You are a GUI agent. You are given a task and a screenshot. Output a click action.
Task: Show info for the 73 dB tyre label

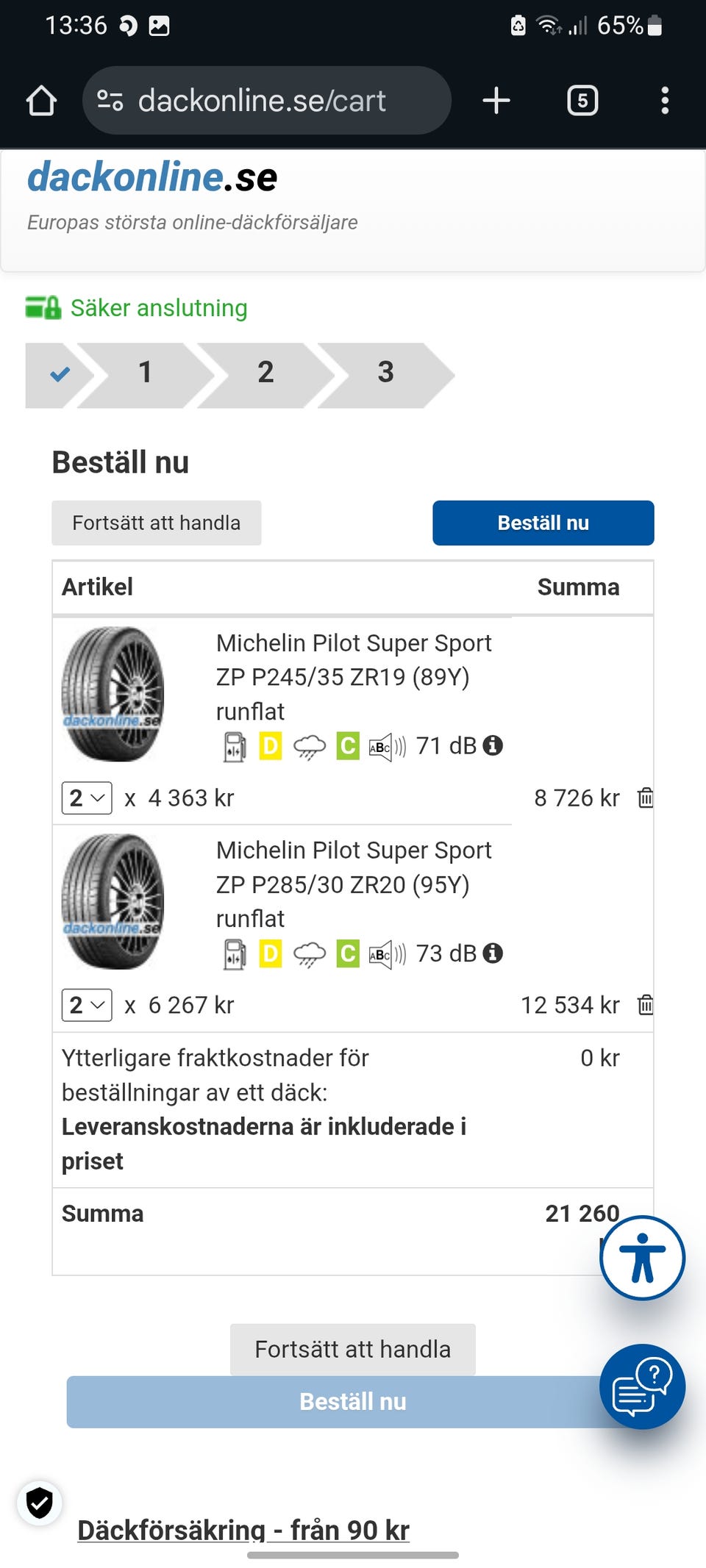[493, 953]
